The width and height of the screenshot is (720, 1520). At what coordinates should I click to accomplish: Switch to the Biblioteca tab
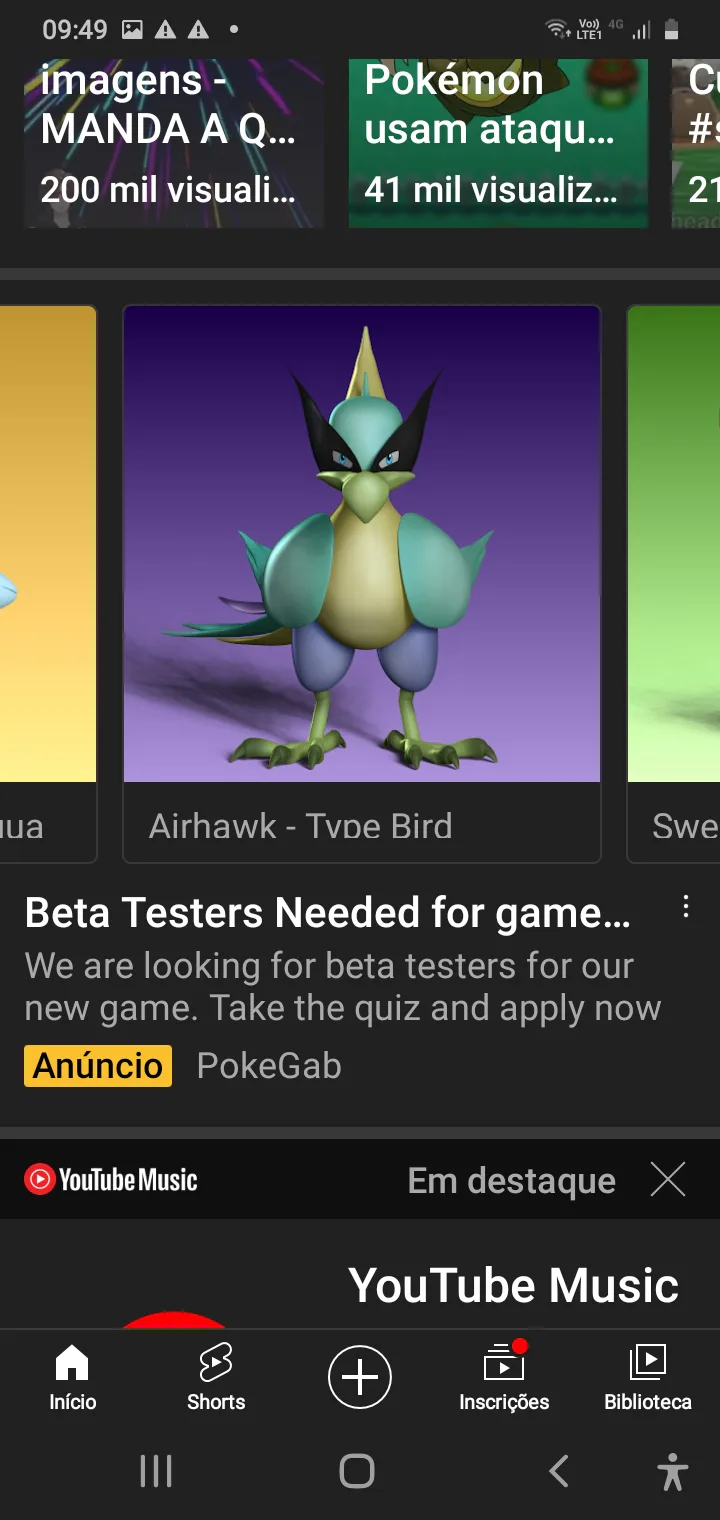(x=648, y=1377)
